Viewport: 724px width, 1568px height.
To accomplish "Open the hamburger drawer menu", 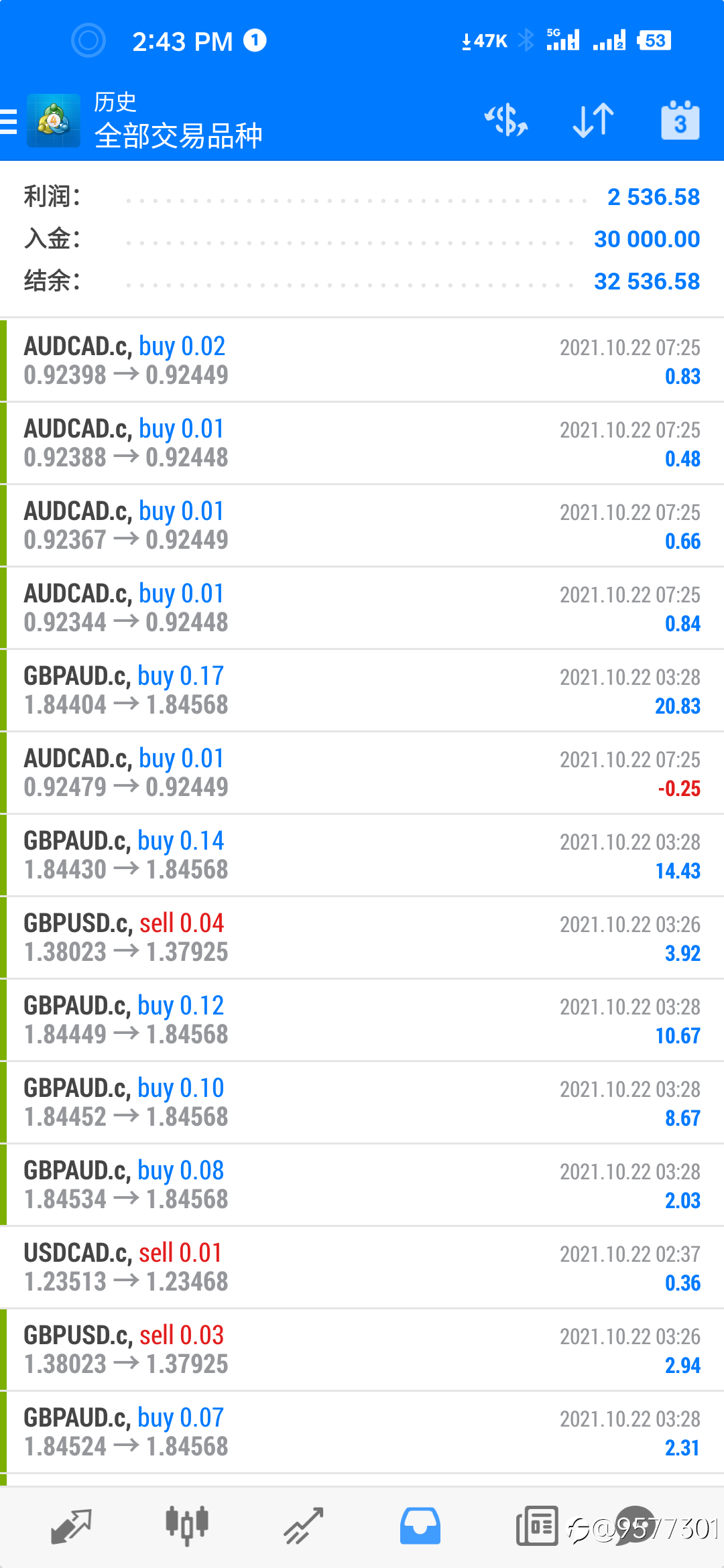I will [9, 122].
